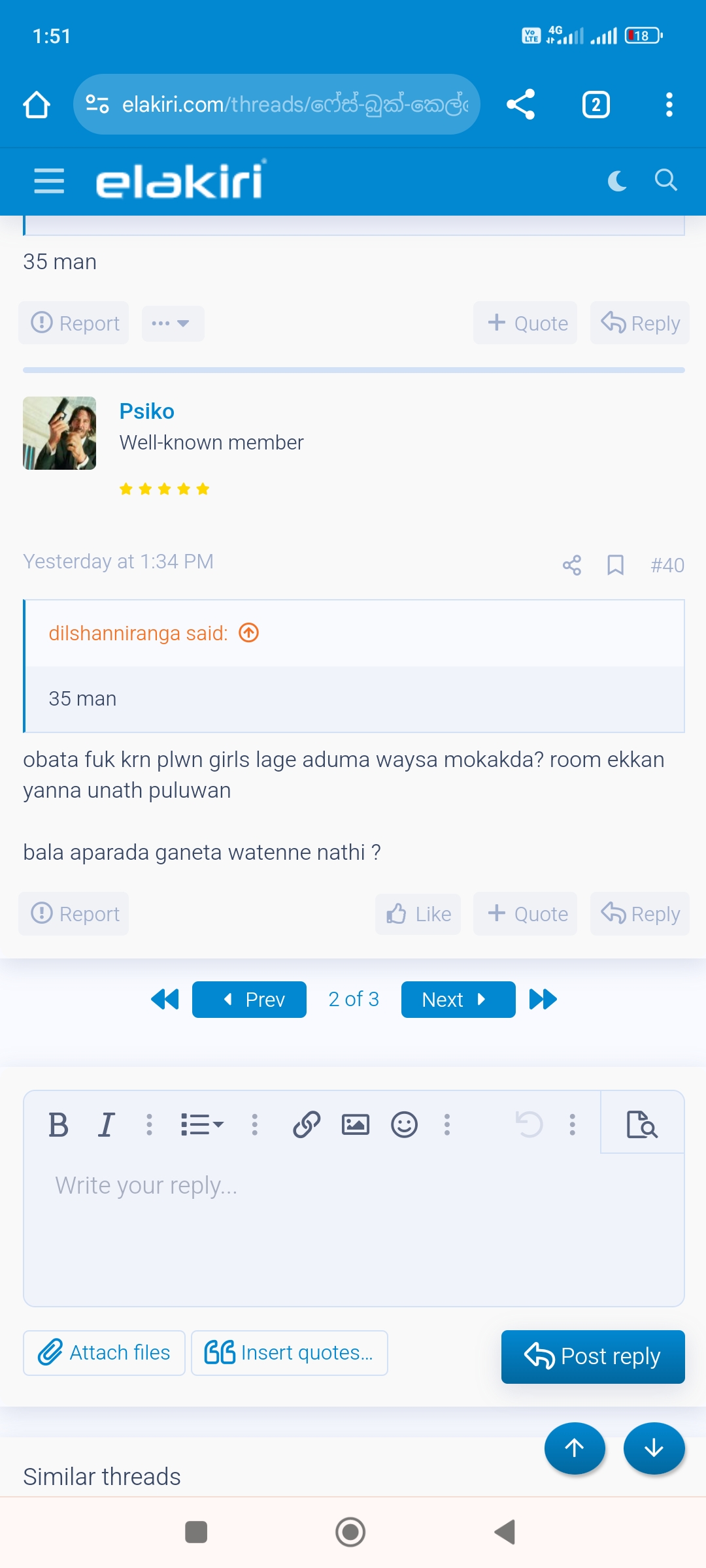Image resolution: width=706 pixels, height=1568 pixels.
Task: Focus the Write your reply field
Action: click(354, 1228)
